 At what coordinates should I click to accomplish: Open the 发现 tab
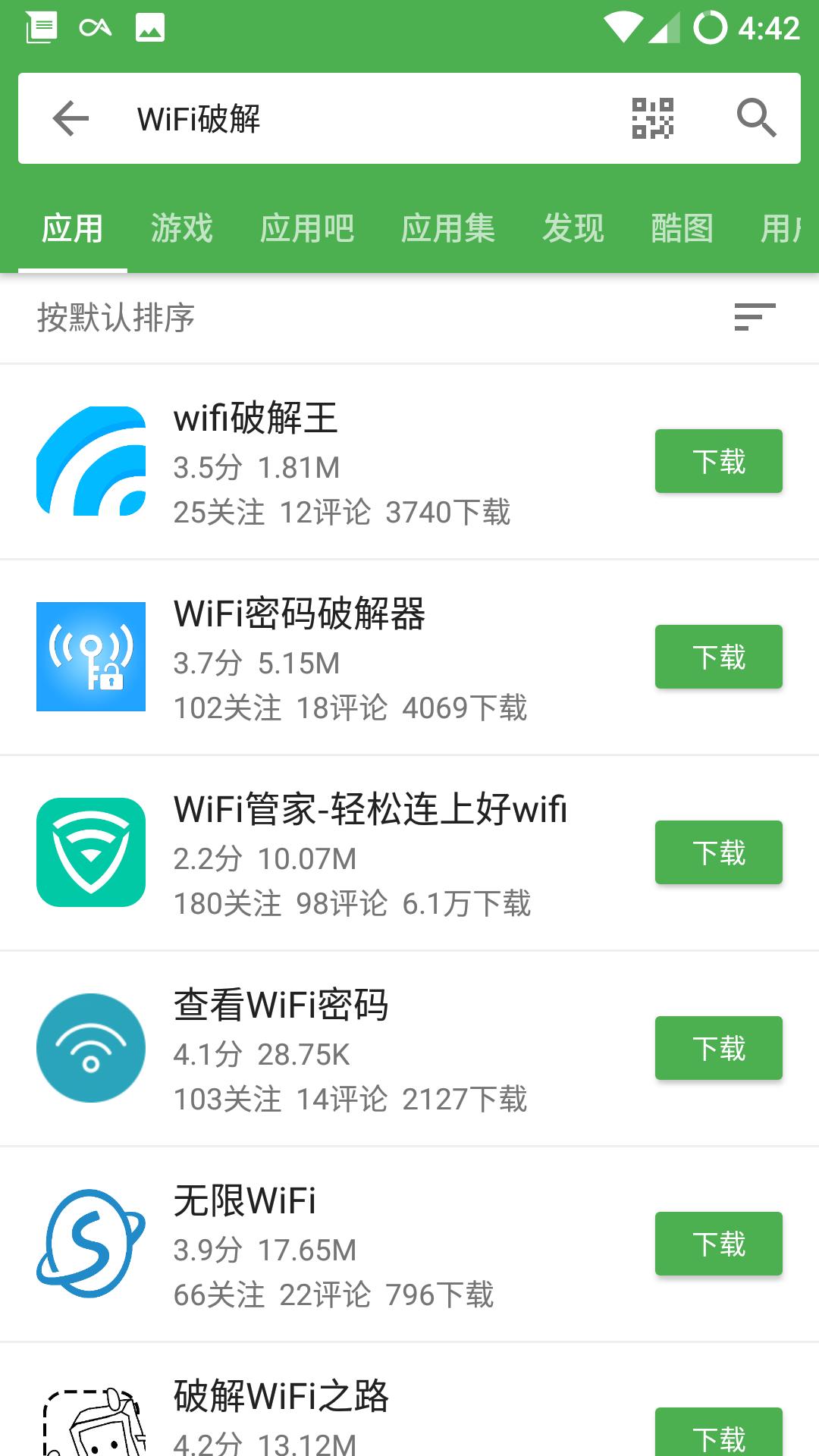click(x=573, y=228)
